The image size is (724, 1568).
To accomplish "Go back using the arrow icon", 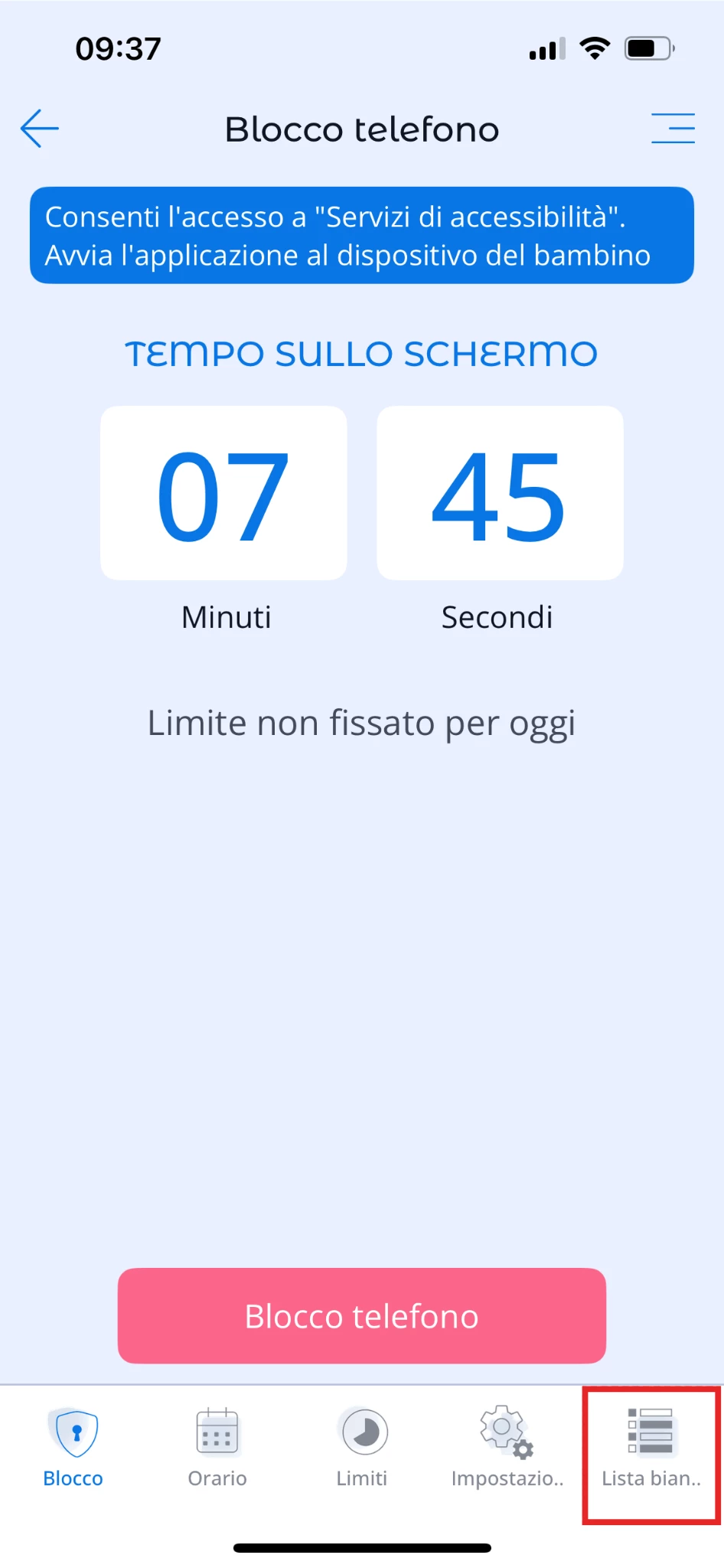I will pos(40,129).
